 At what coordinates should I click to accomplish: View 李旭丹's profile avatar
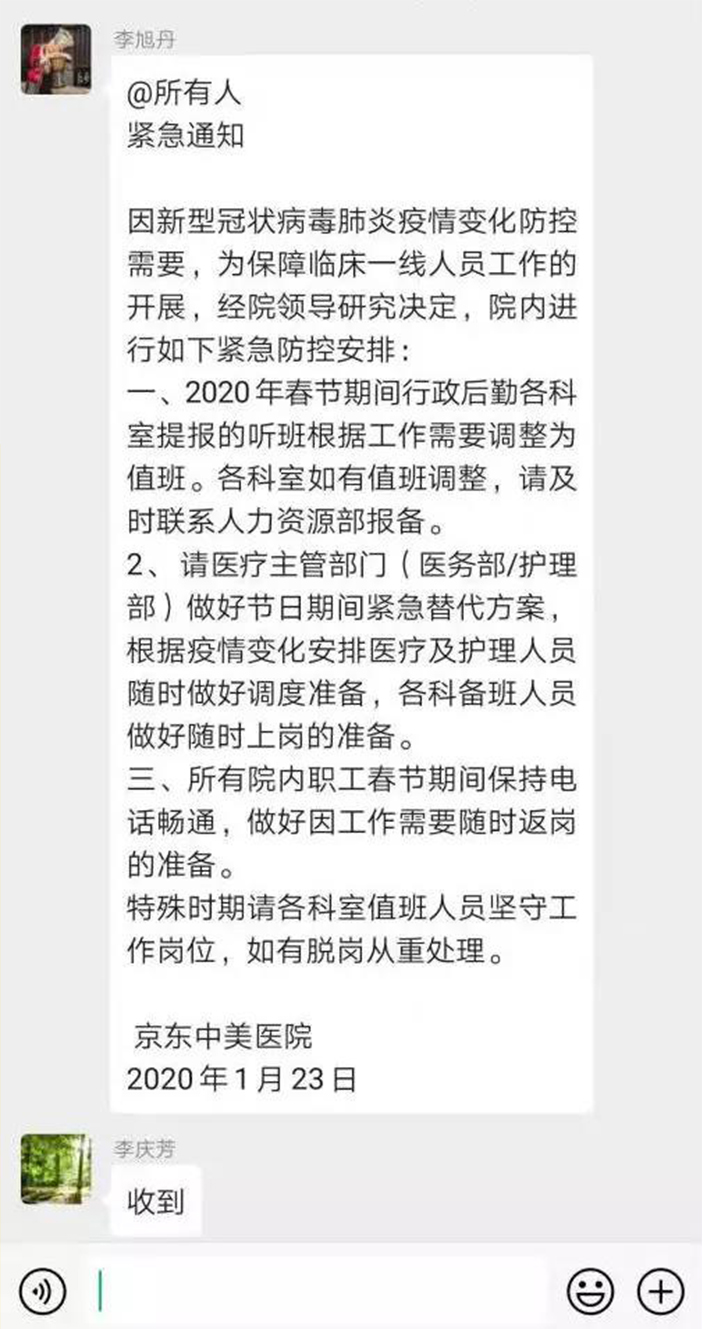[x=56, y=60]
